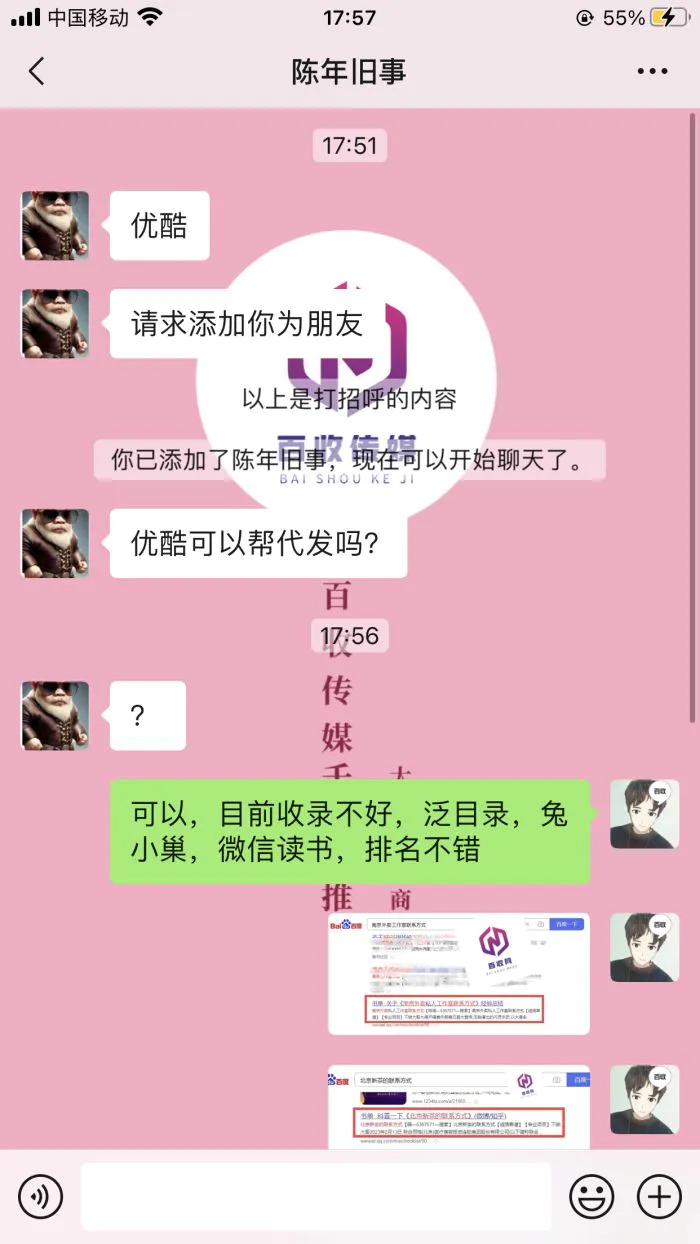Go back from the 陈年旧事 chat
The height and width of the screenshot is (1244, 700).
click(37, 72)
